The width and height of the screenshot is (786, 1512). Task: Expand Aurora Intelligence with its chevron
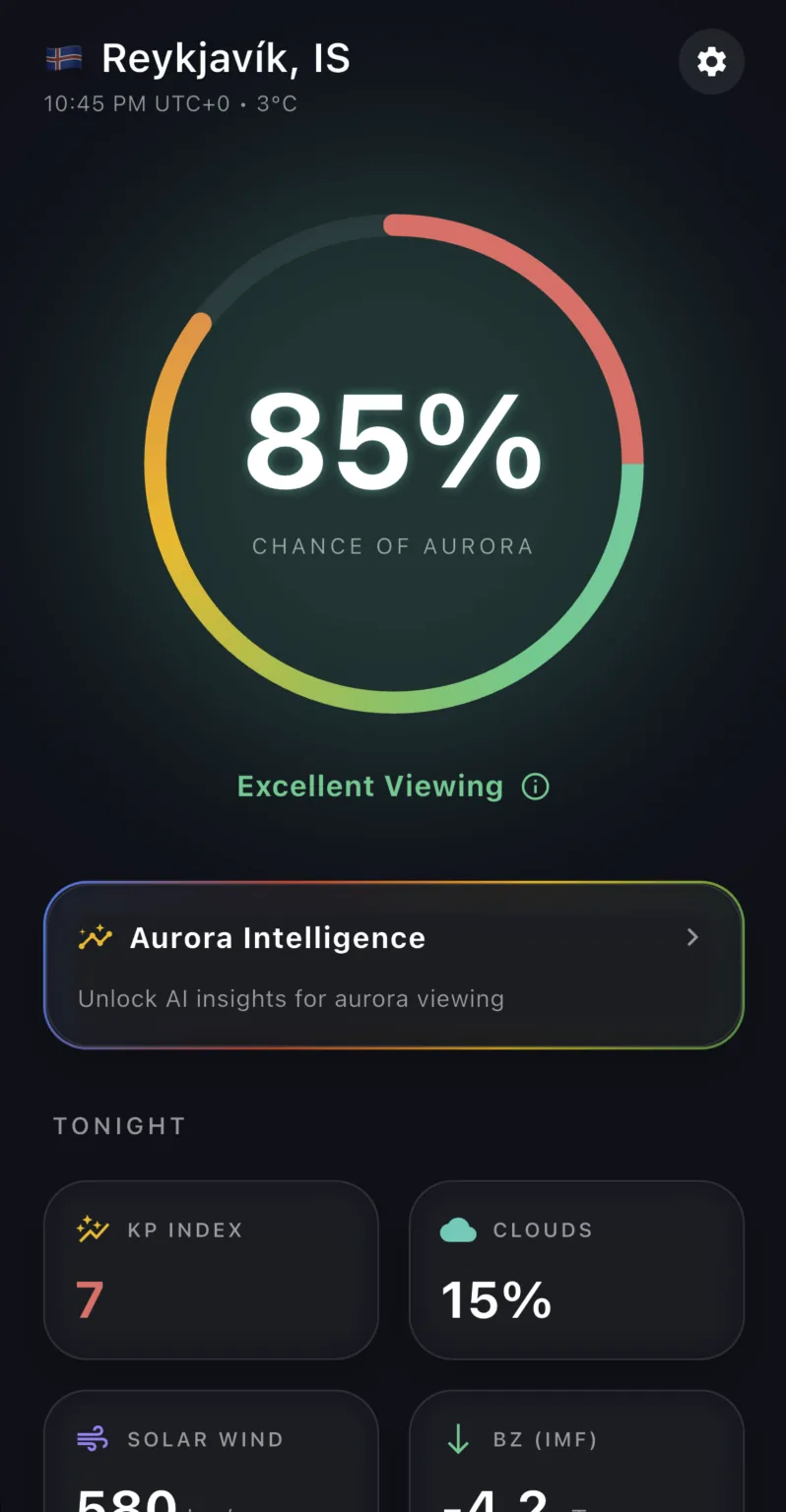coord(692,937)
